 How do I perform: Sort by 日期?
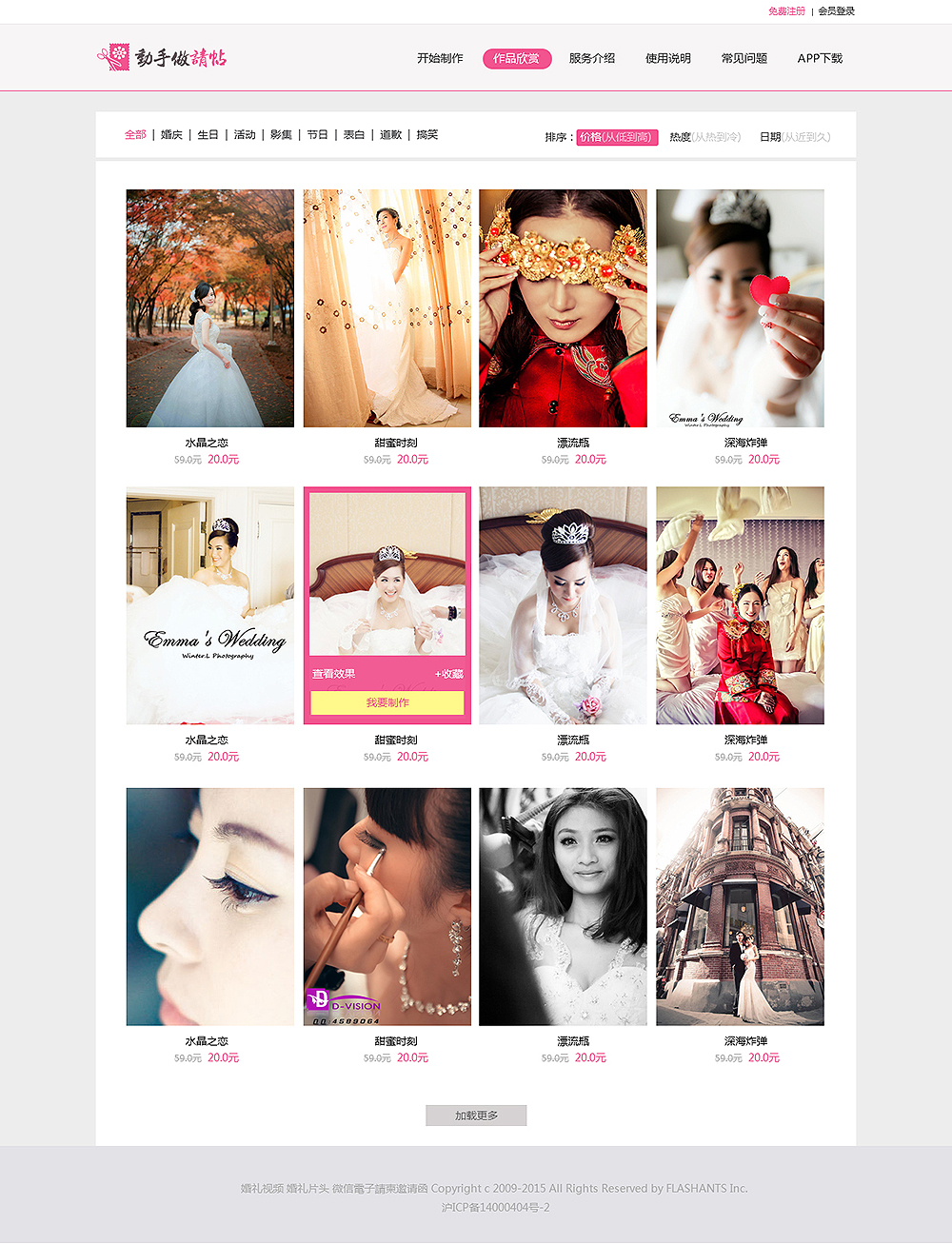[795, 137]
